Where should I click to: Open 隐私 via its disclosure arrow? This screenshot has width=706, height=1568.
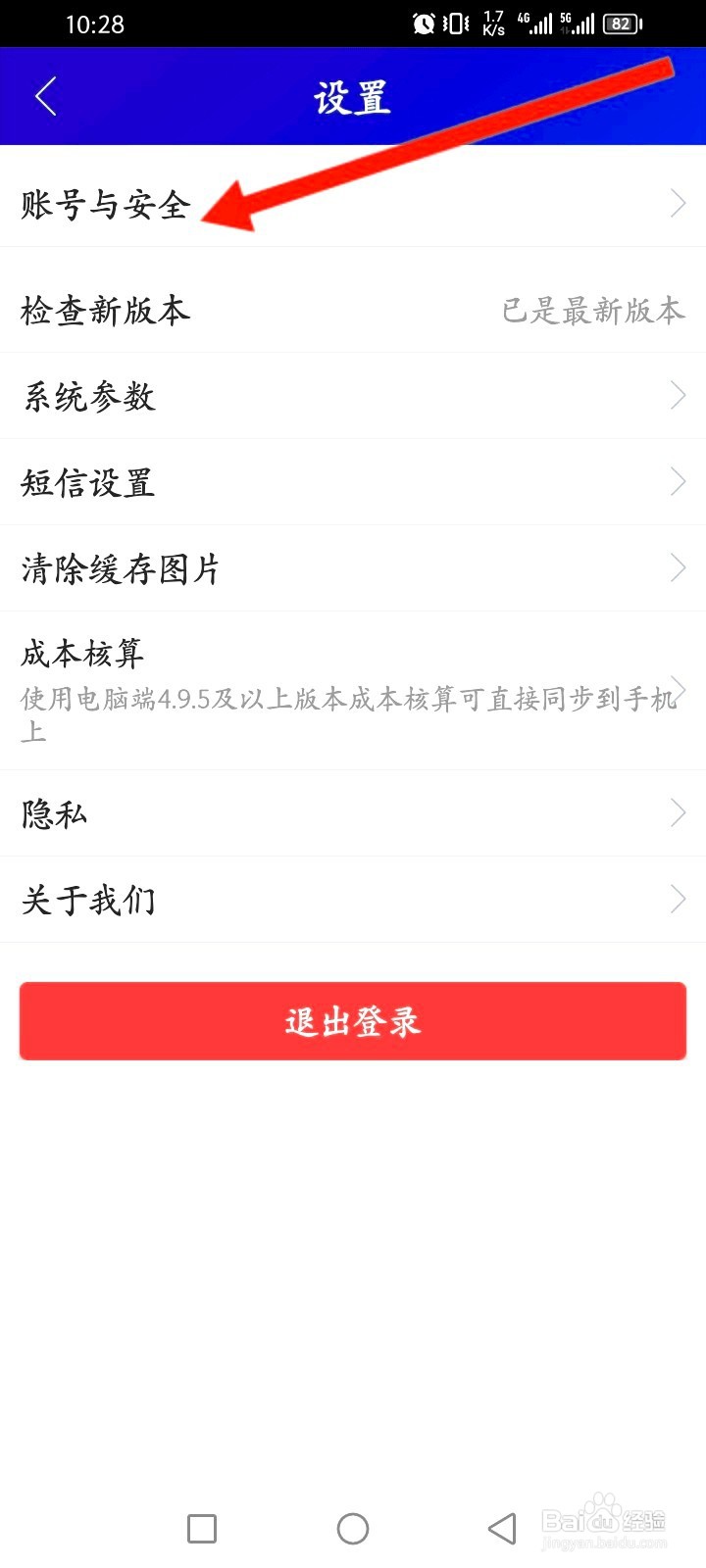coord(678,812)
